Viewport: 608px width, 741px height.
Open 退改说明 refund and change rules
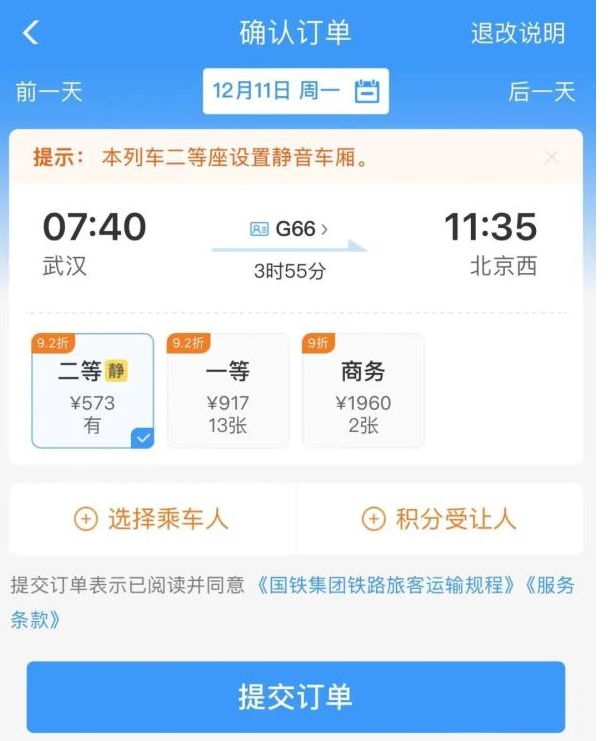(518, 32)
